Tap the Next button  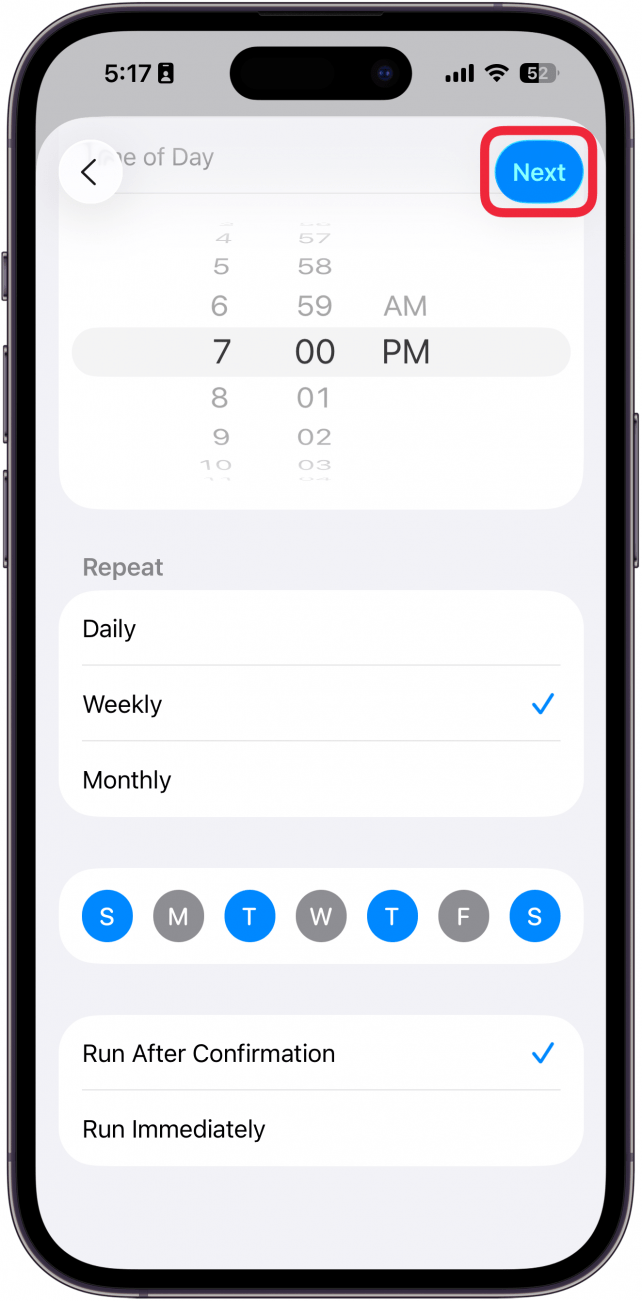[x=539, y=172]
